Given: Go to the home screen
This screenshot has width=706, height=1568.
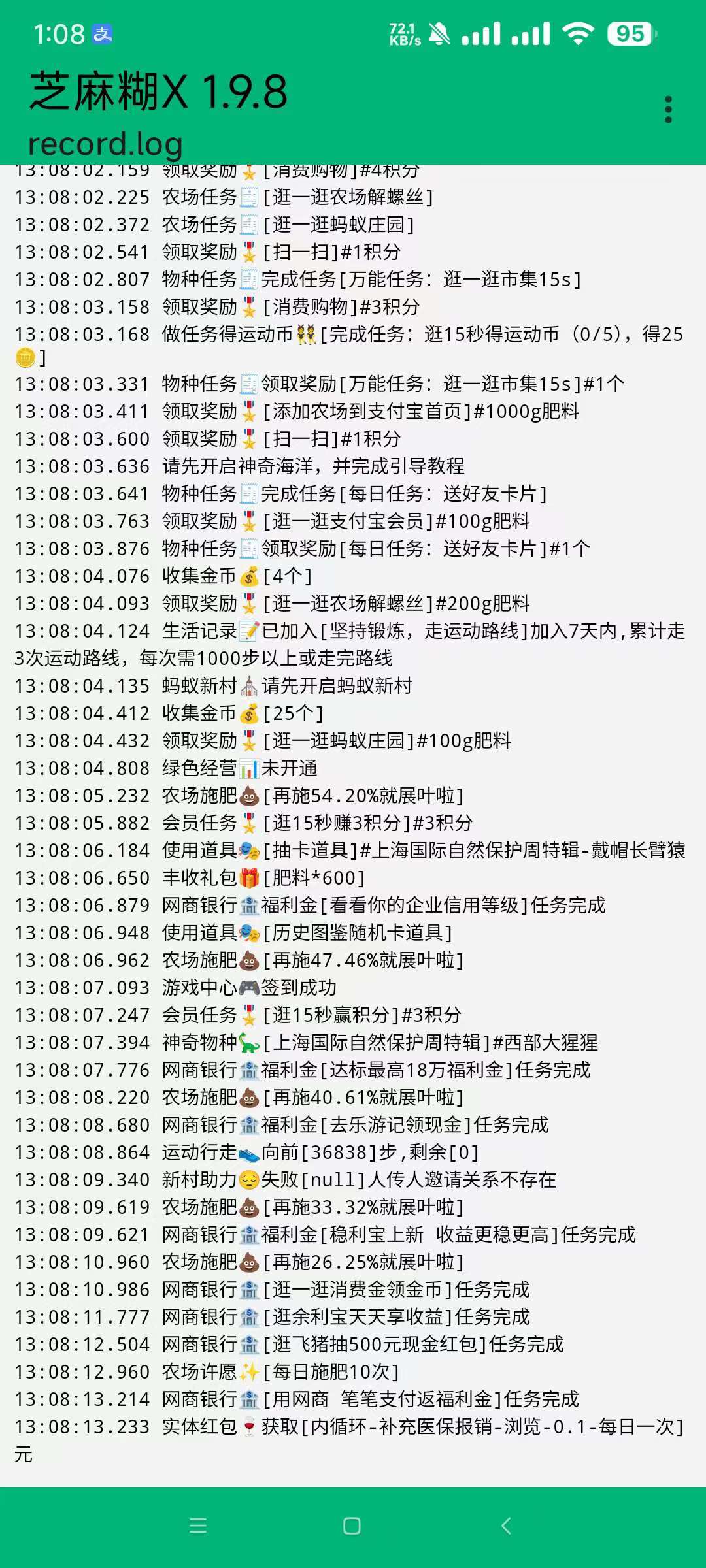Looking at the screenshot, I should click(352, 1526).
